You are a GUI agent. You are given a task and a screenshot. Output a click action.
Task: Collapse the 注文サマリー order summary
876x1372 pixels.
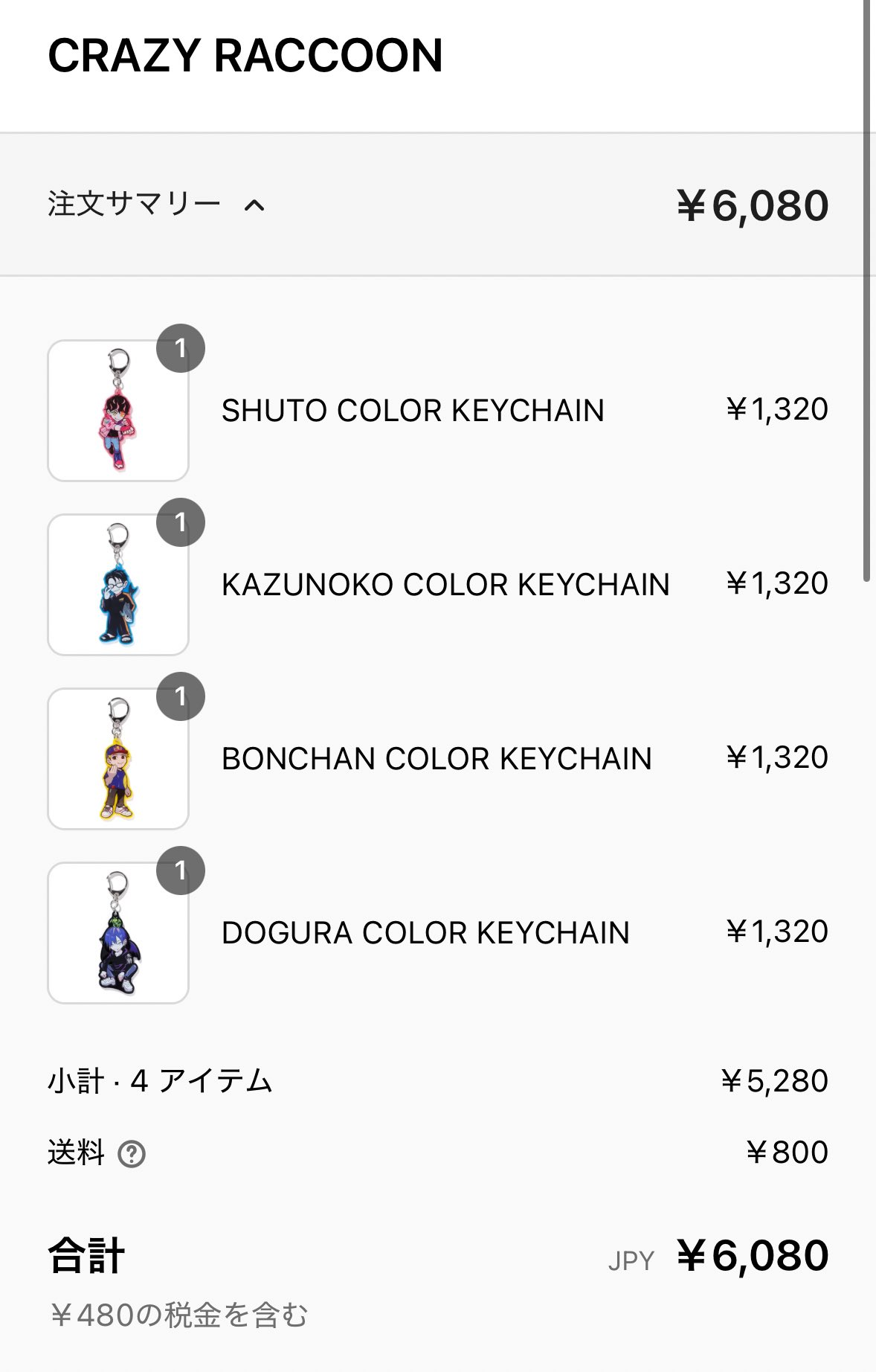point(157,205)
